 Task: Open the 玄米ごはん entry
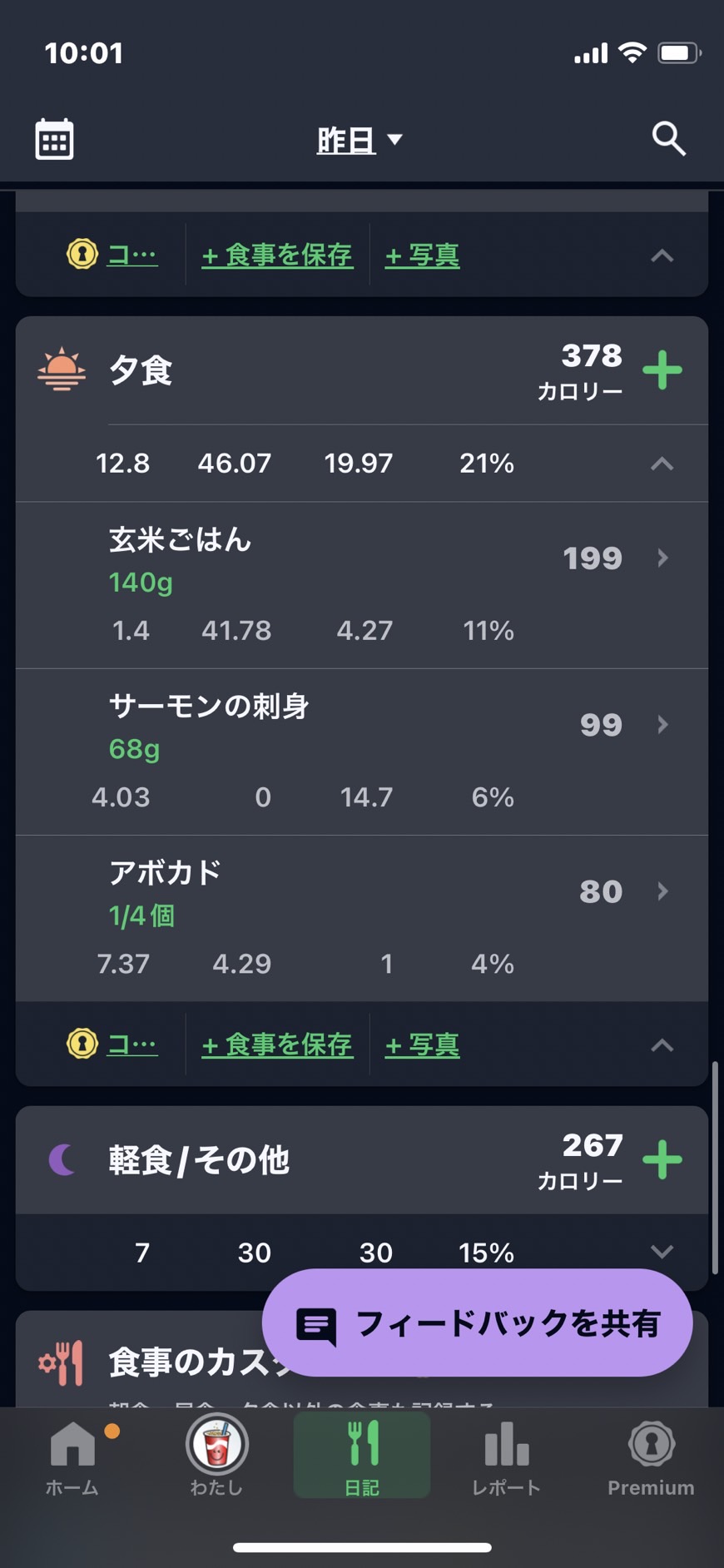362,585
